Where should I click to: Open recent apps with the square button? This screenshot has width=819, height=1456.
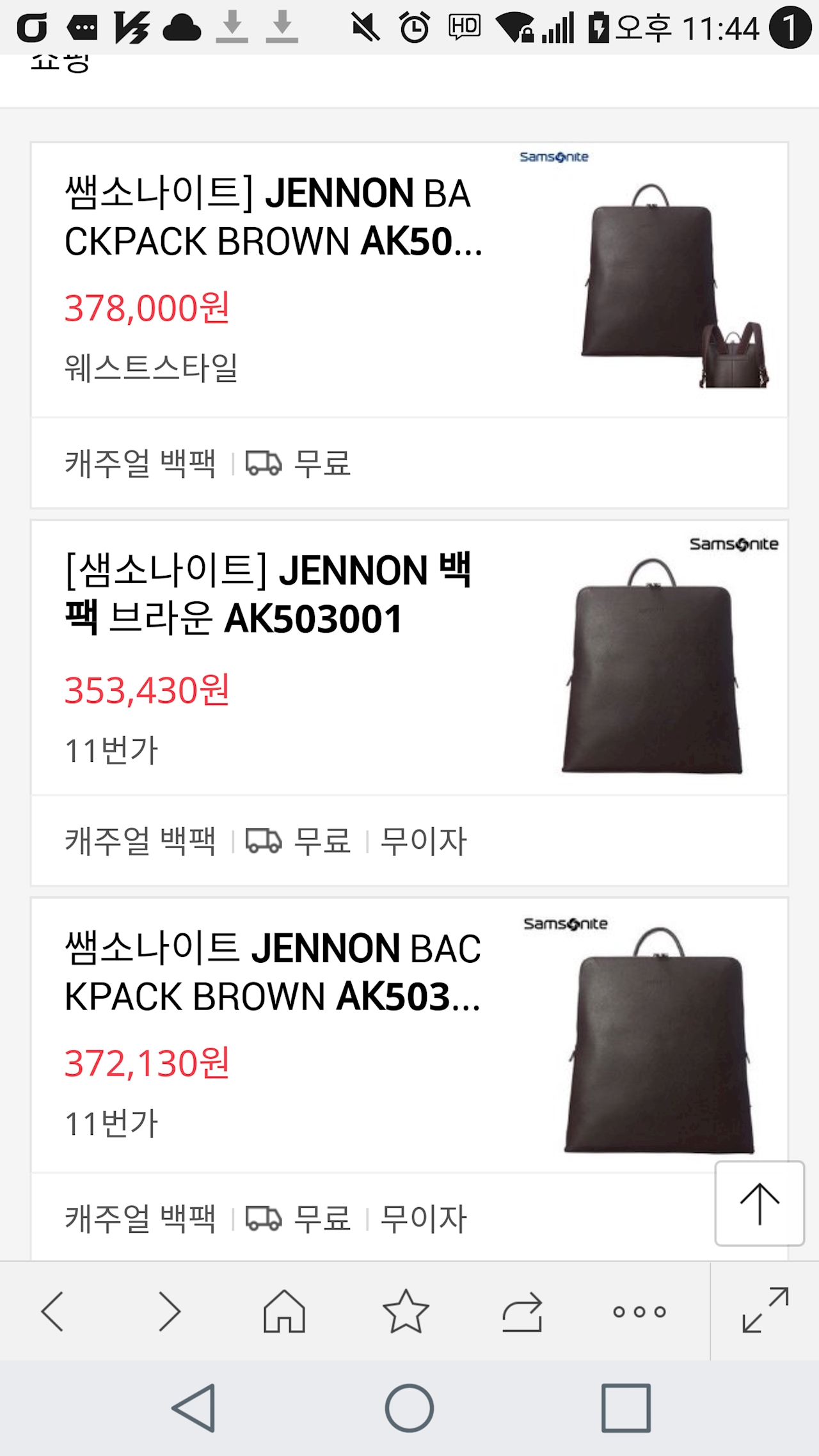626,1408
